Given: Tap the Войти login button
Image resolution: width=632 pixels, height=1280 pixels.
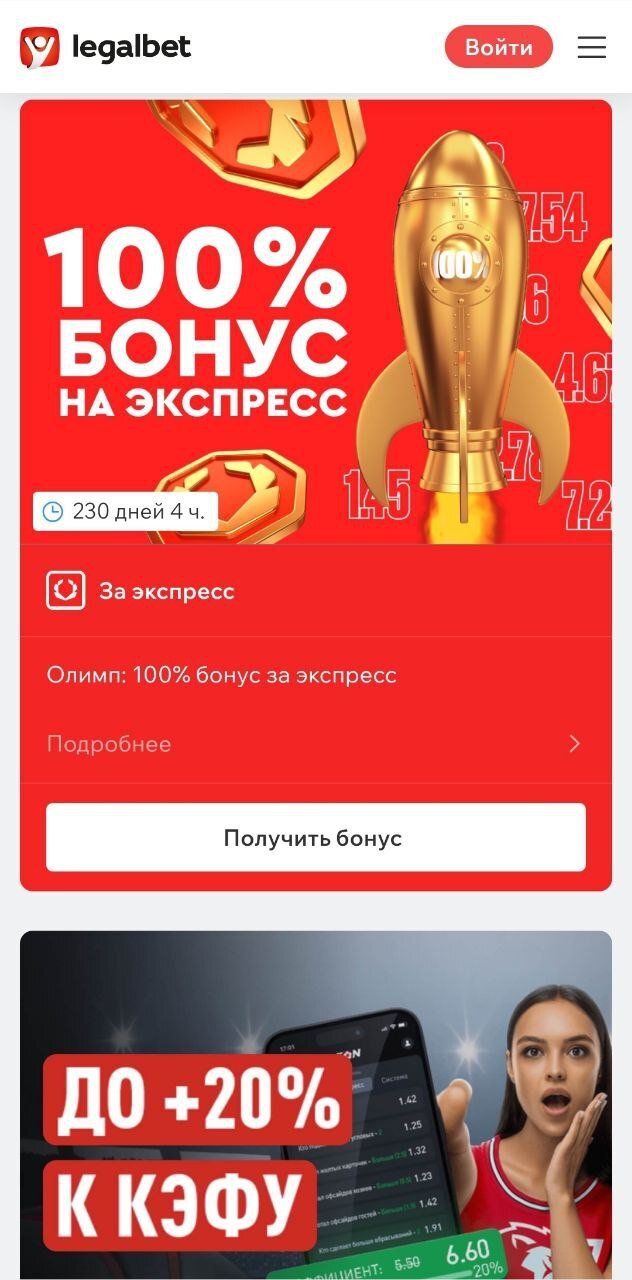Looking at the screenshot, I should 498,47.
